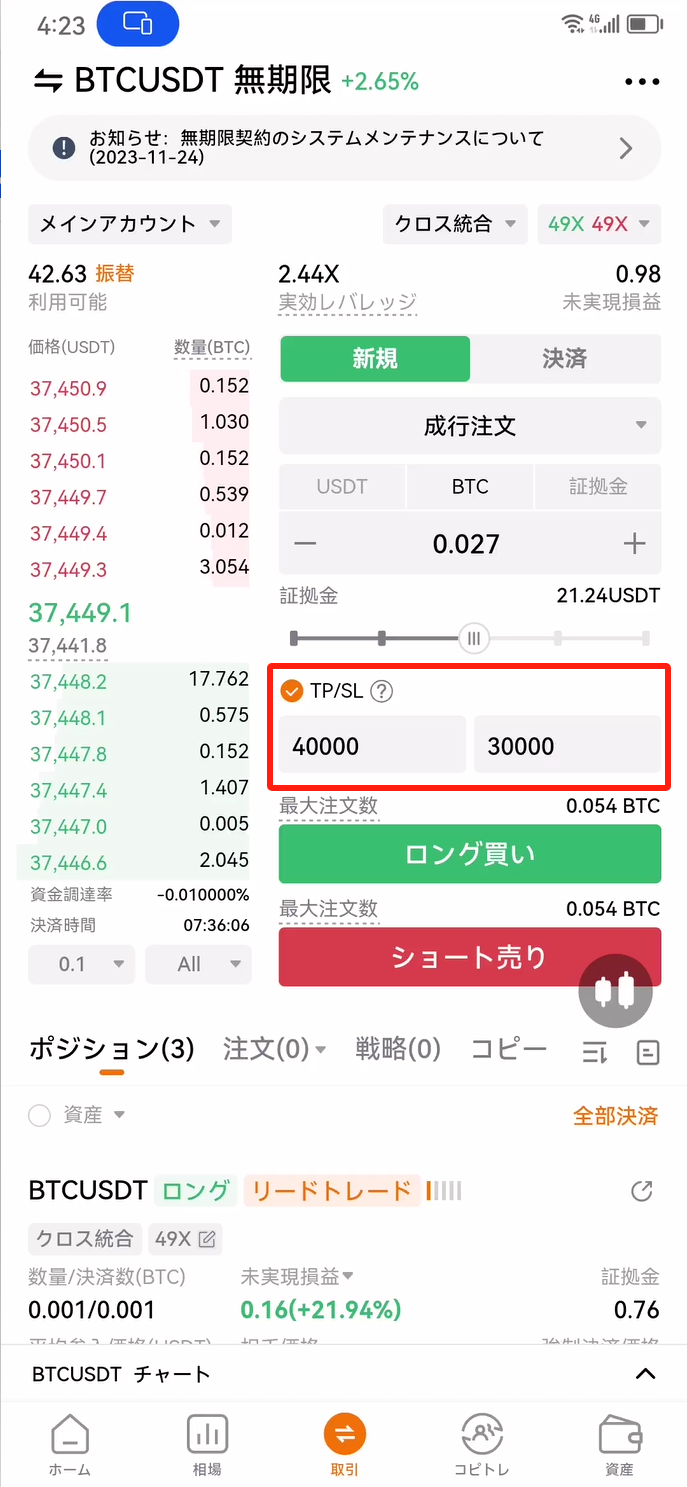The image size is (687, 1487).
Task: Expand the メインアカウント account dropdown
Action: 130,224
